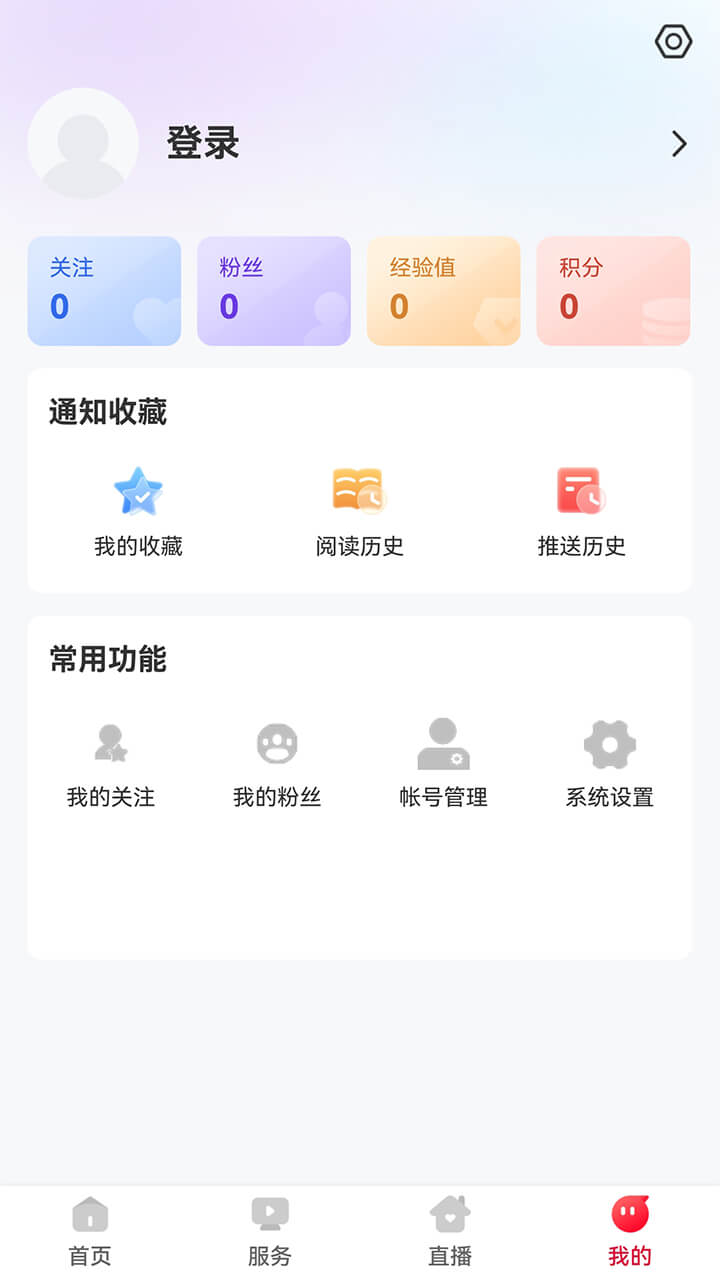Check 经验值 (Experience points) card
Image resolution: width=720 pixels, height=1280 pixels.
(x=443, y=291)
